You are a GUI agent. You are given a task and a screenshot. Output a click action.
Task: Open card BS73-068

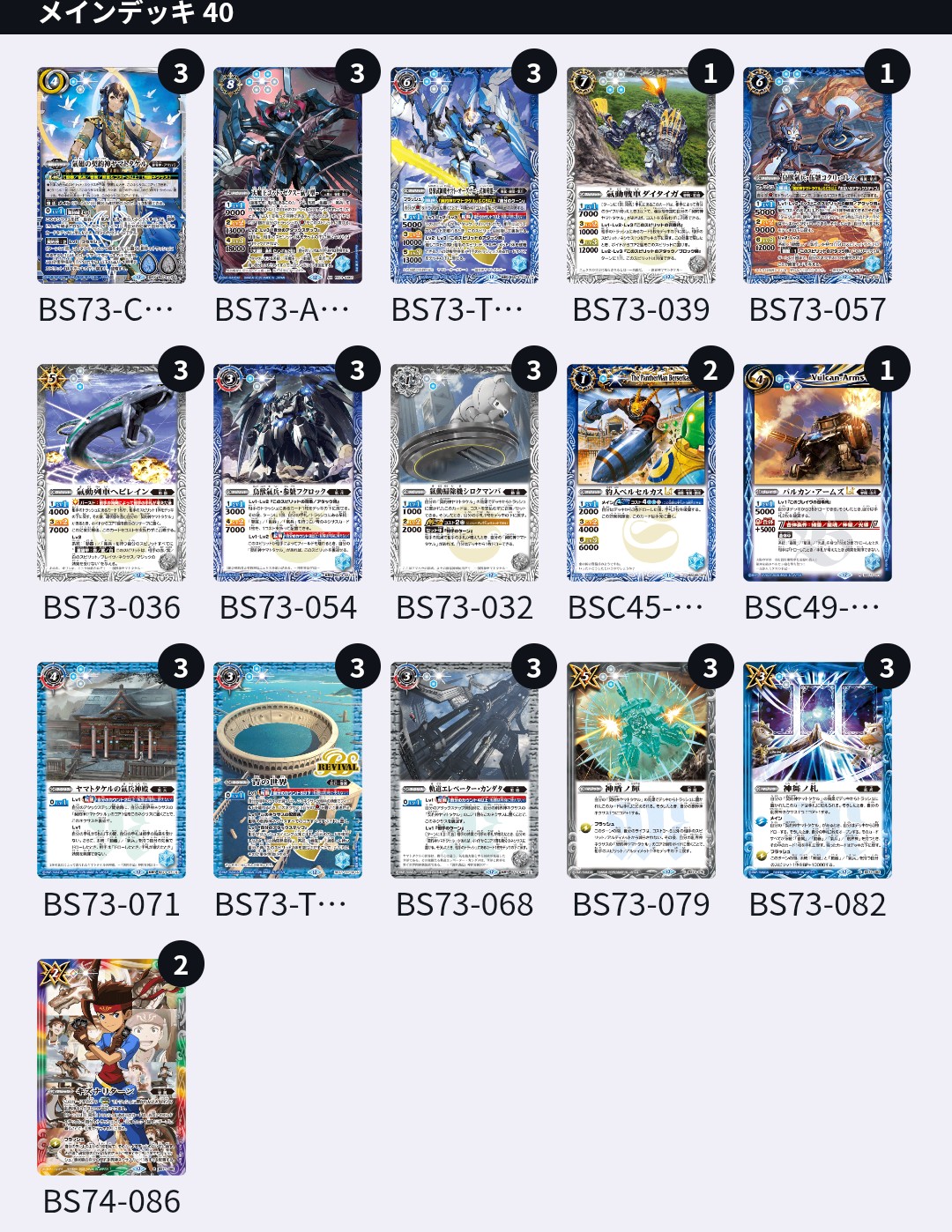pyautogui.click(x=465, y=770)
